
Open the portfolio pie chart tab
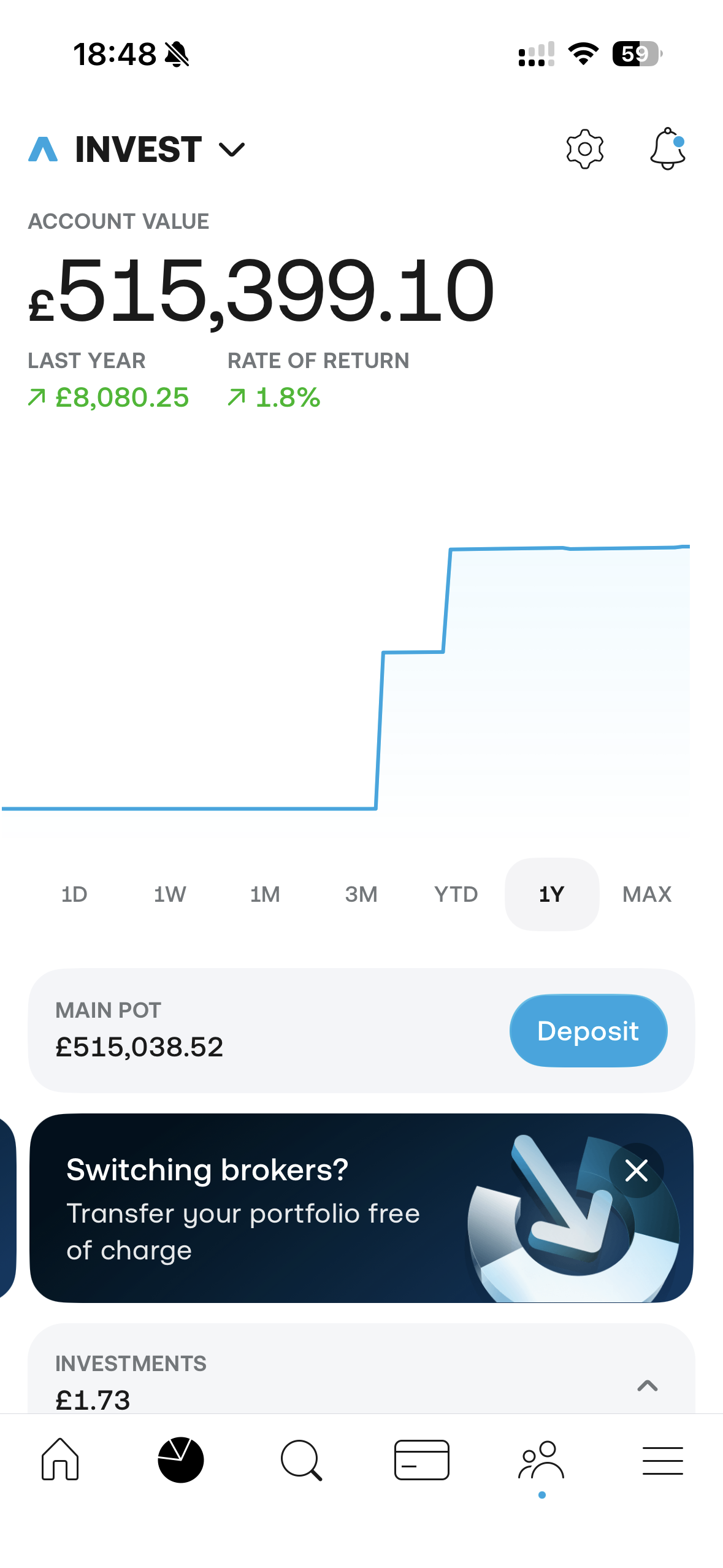point(181,1459)
